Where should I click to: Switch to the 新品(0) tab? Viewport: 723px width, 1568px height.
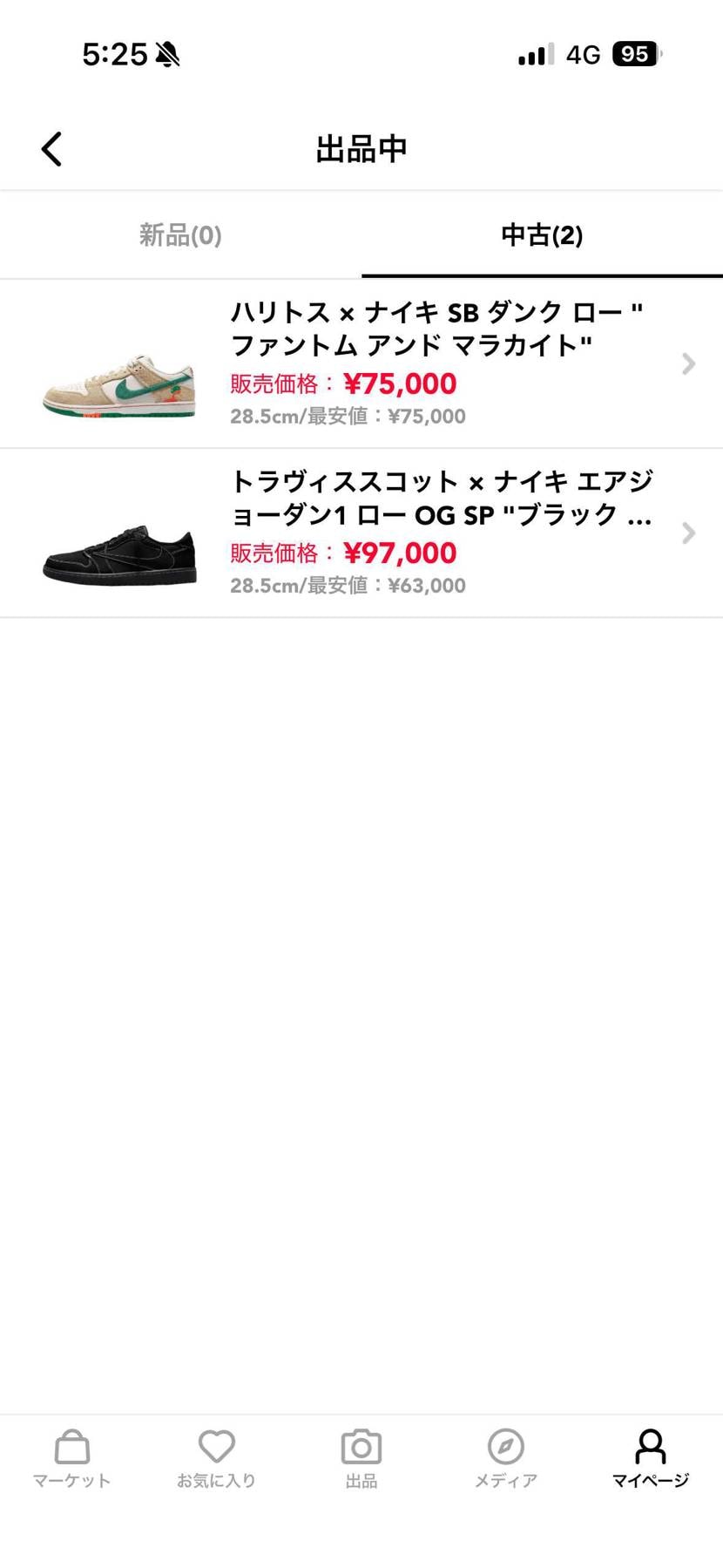point(179,235)
